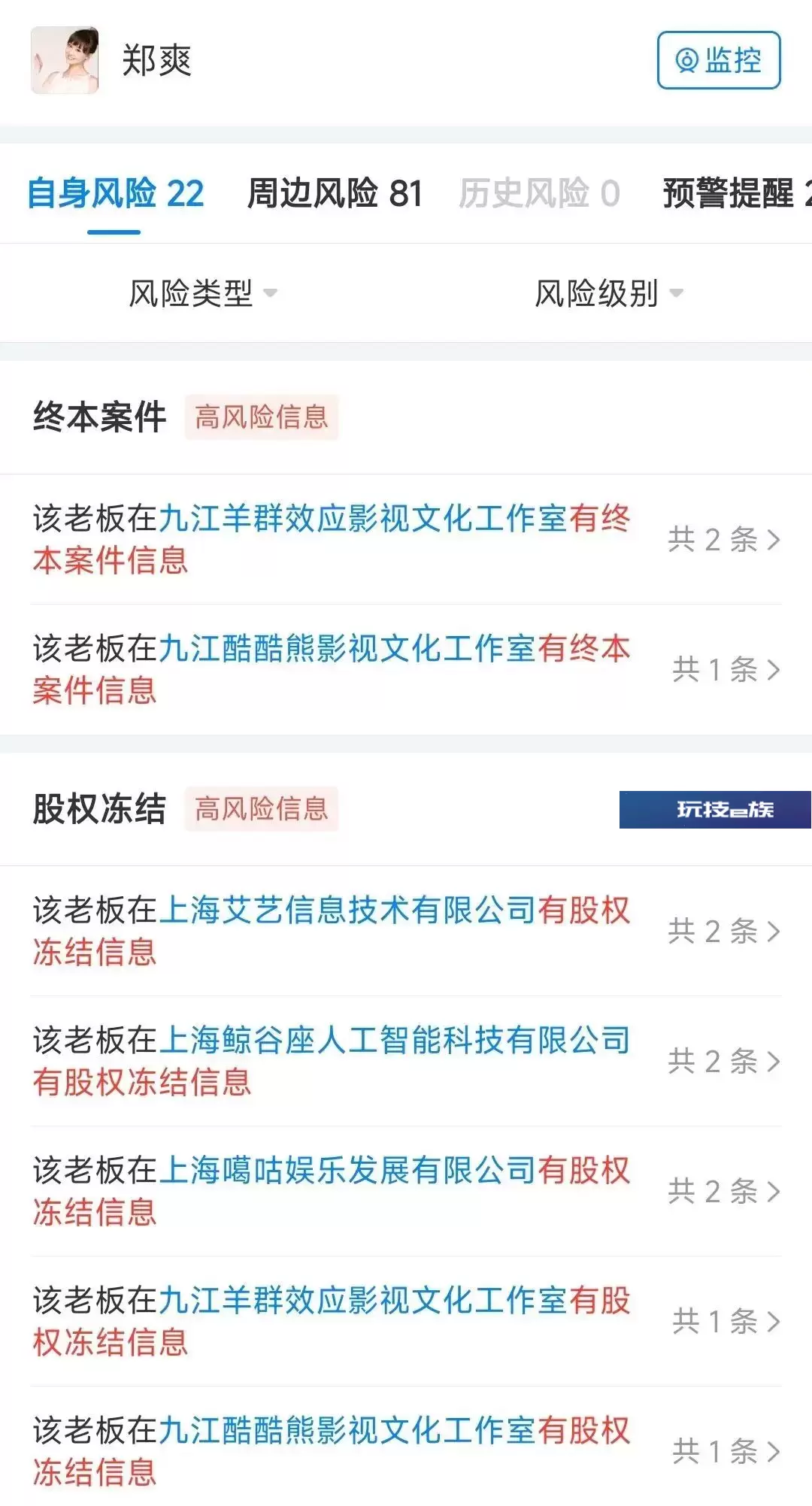The height and width of the screenshot is (1506, 812).
Task: Open 九江羊群效应影视文化工作室 股权冻结 row
Action: tap(406, 1321)
